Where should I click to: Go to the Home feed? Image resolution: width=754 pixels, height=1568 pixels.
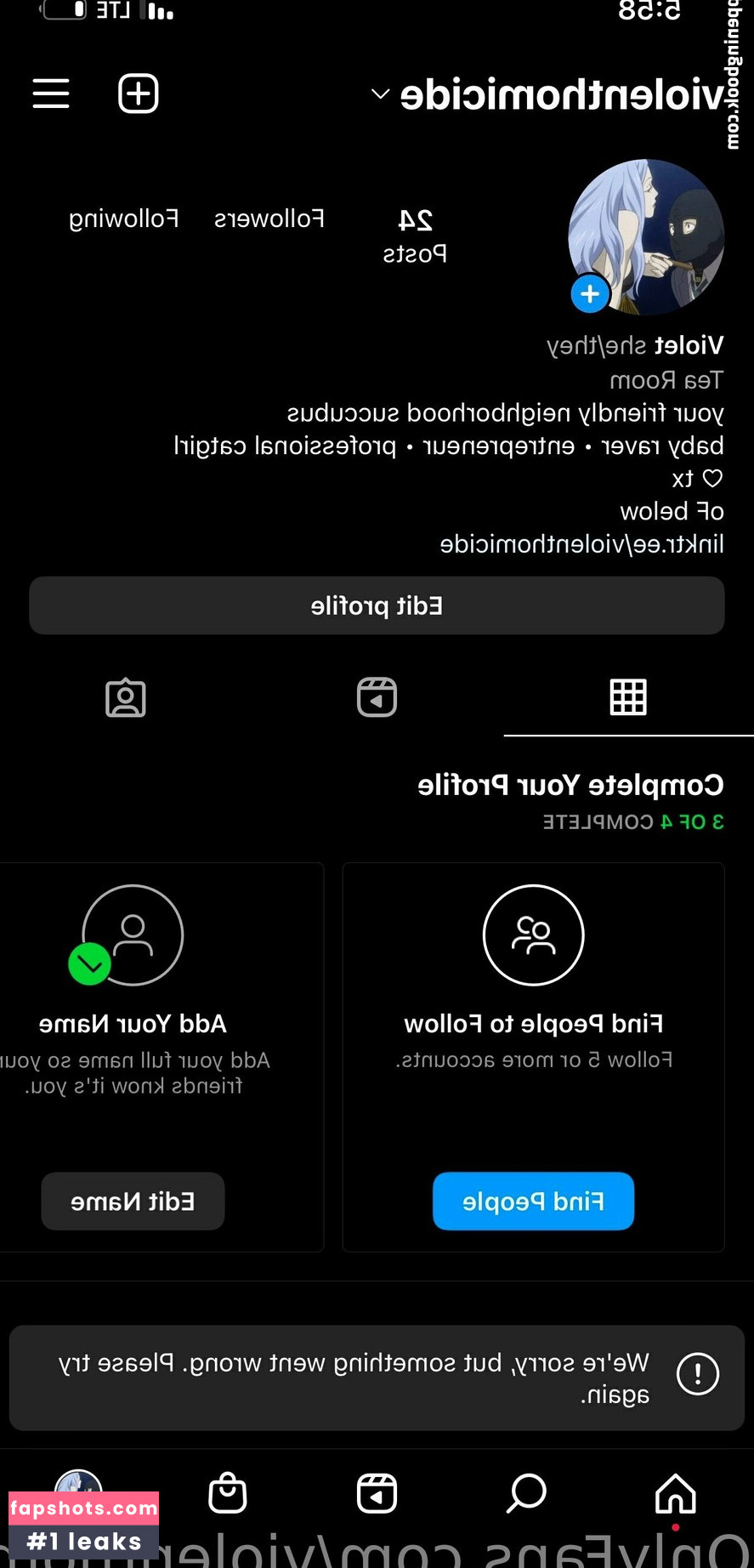click(675, 1494)
